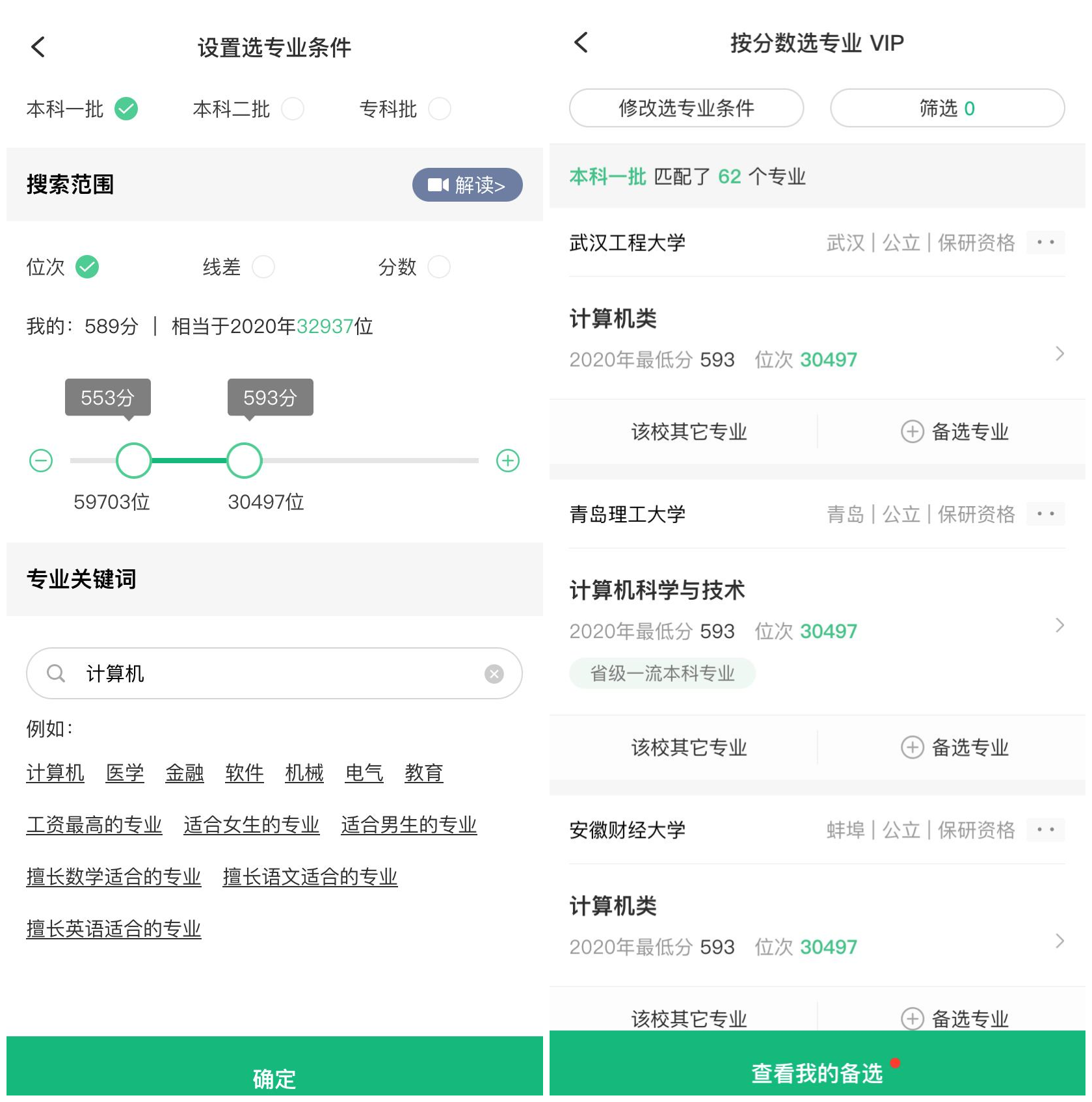
Task: Add 武汉工程大学 计算机类 to 备选专业
Action: coord(954,431)
